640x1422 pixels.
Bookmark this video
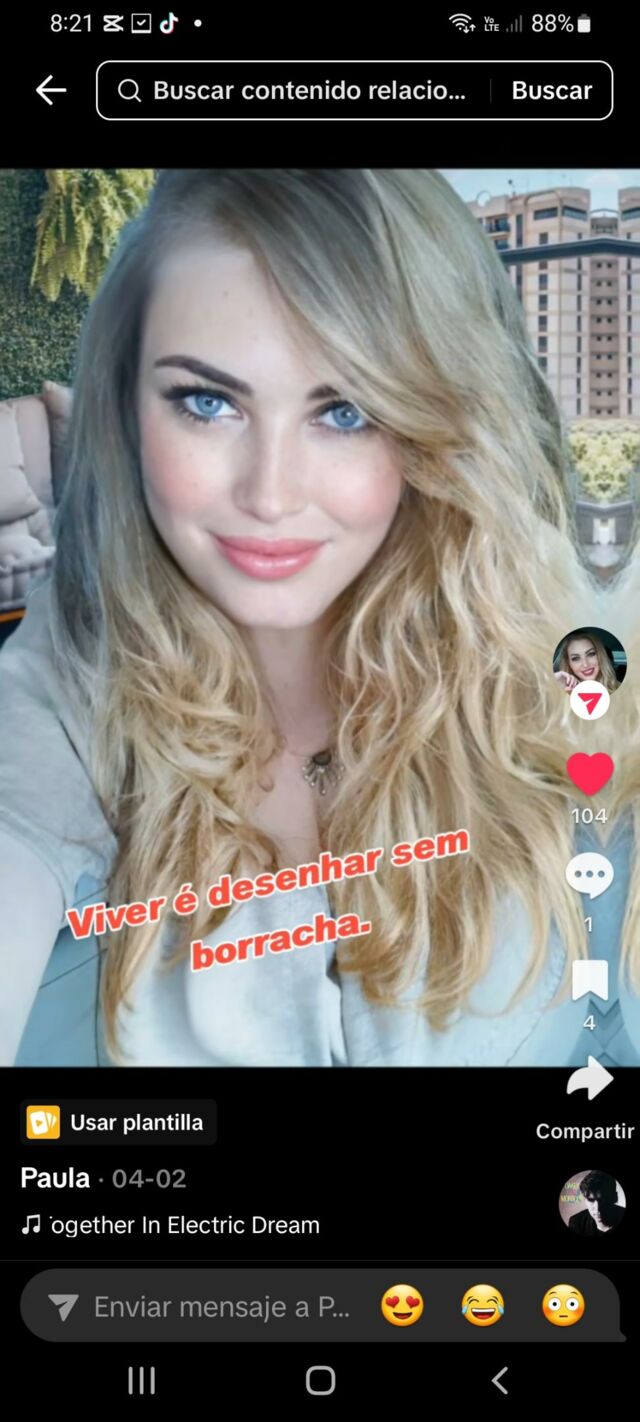pos(589,980)
